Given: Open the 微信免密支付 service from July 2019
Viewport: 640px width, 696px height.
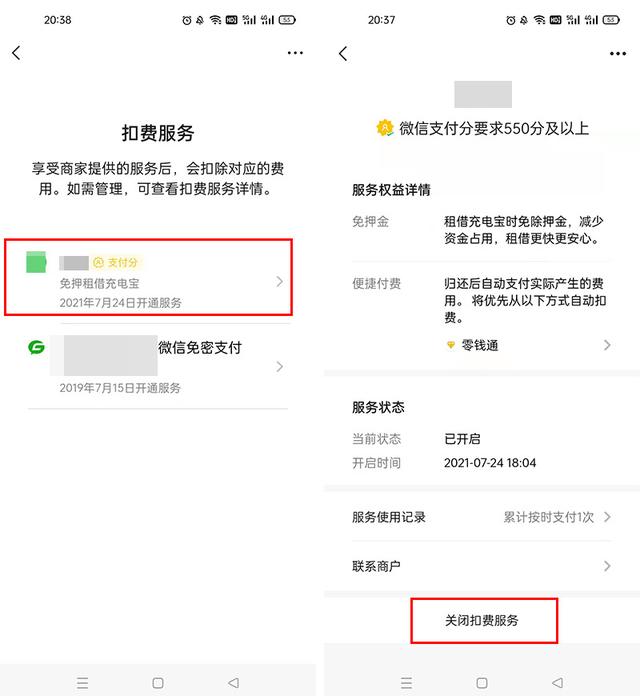Looking at the screenshot, I should coord(160,366).
